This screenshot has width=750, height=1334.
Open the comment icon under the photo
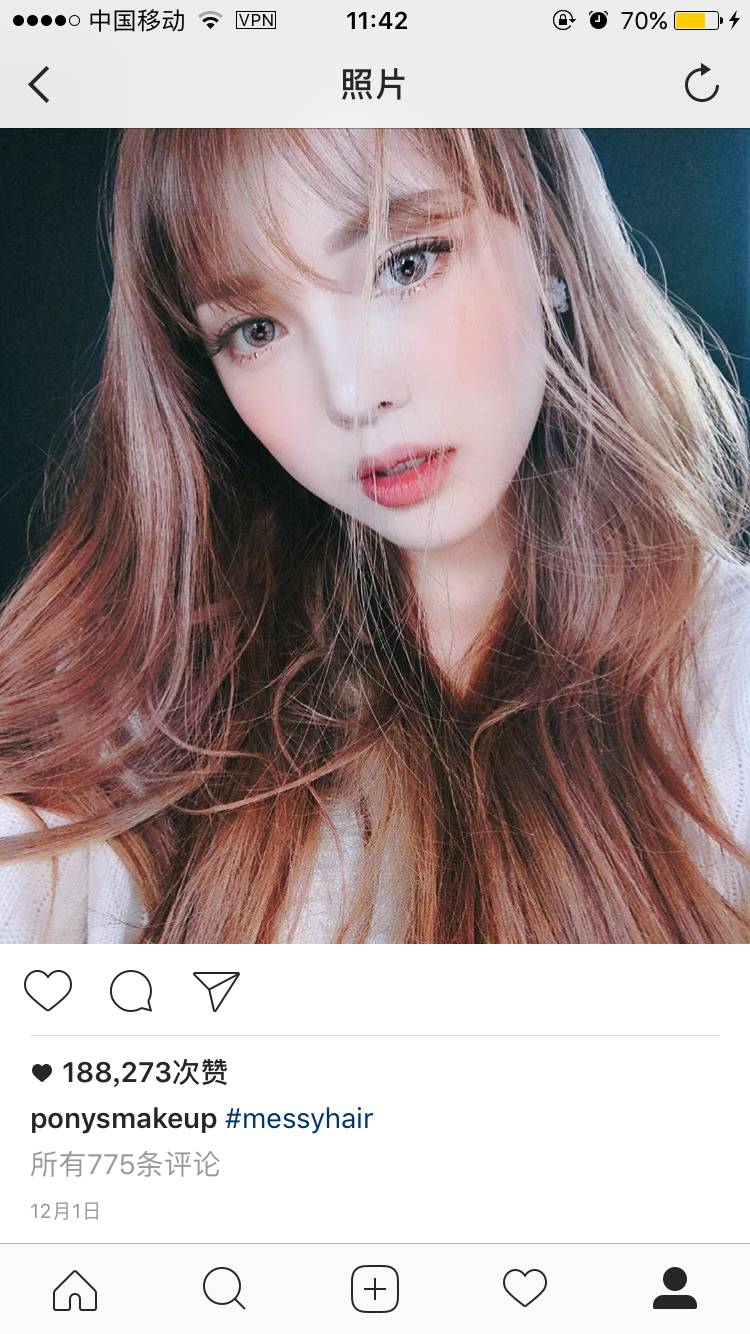(131, 992)
